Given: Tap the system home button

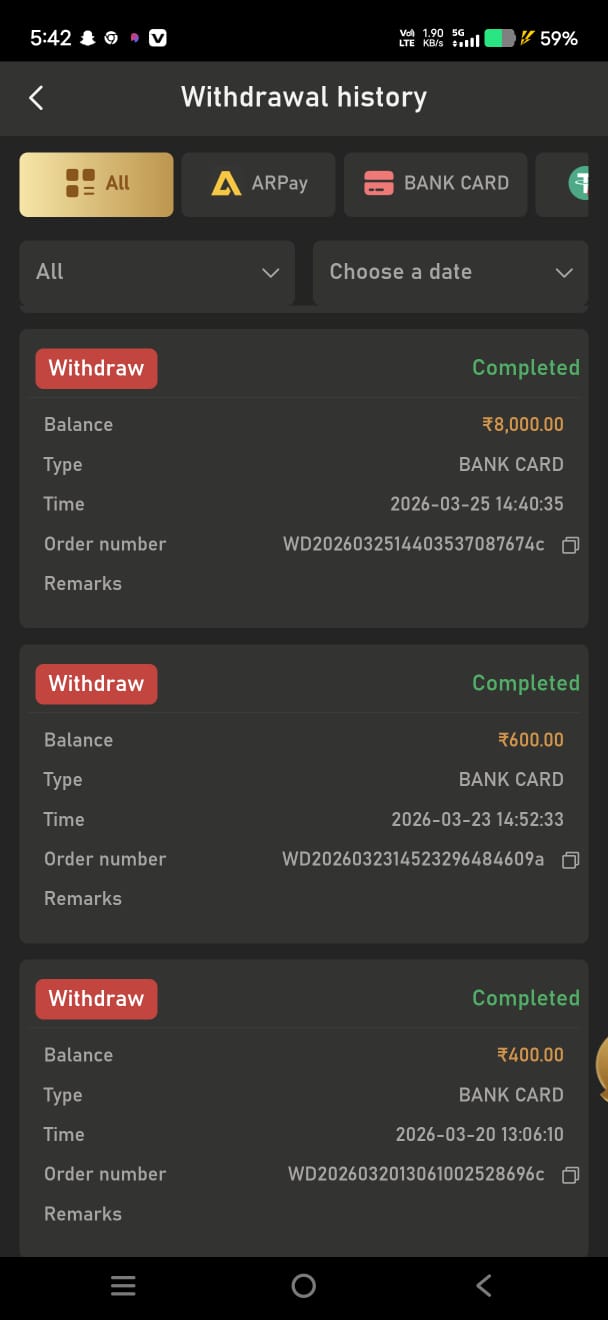Looking at the screenshot, I should click(x=304, y=1286).
